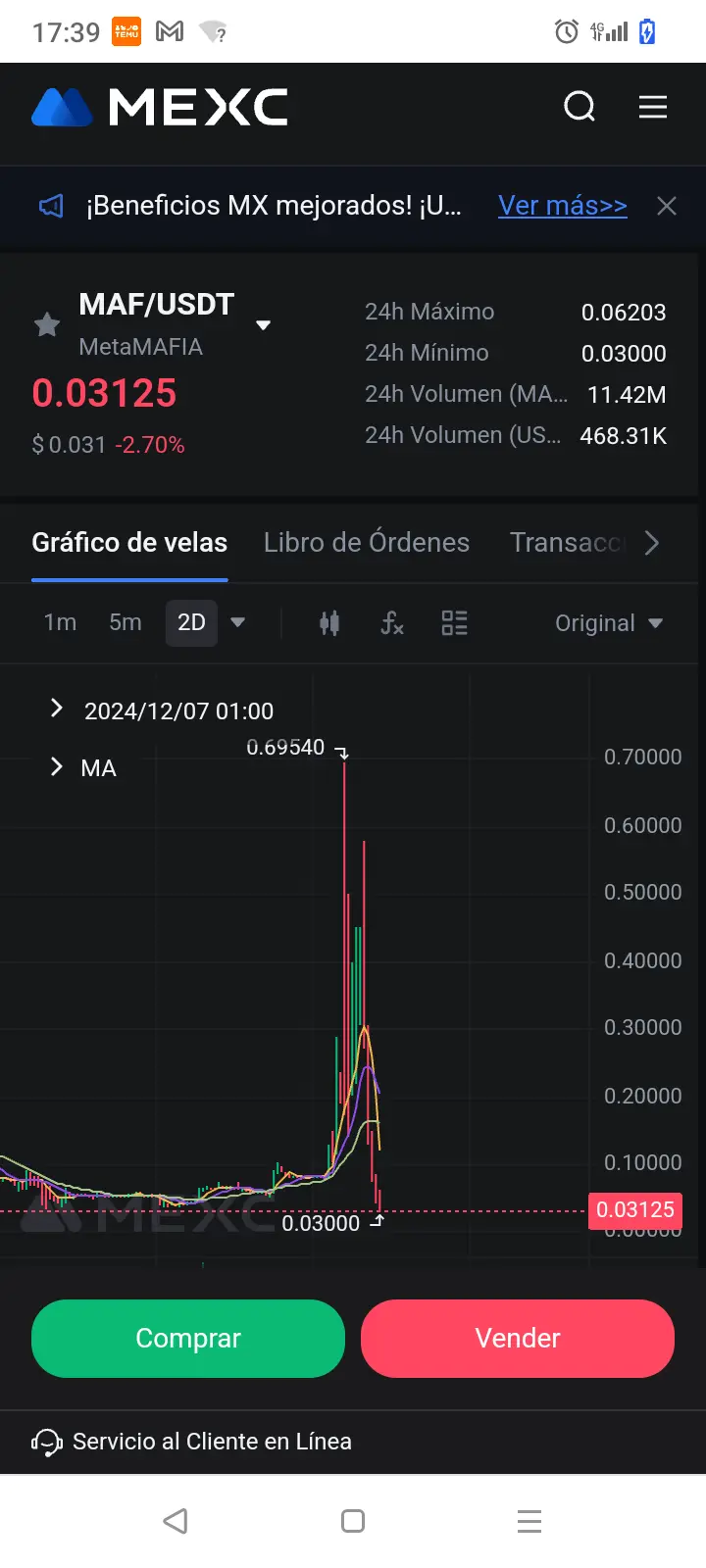Add MAF/USDT to favorites with the star
Viewport: 706px width, 1568px height.
click(x=47, y=324)
